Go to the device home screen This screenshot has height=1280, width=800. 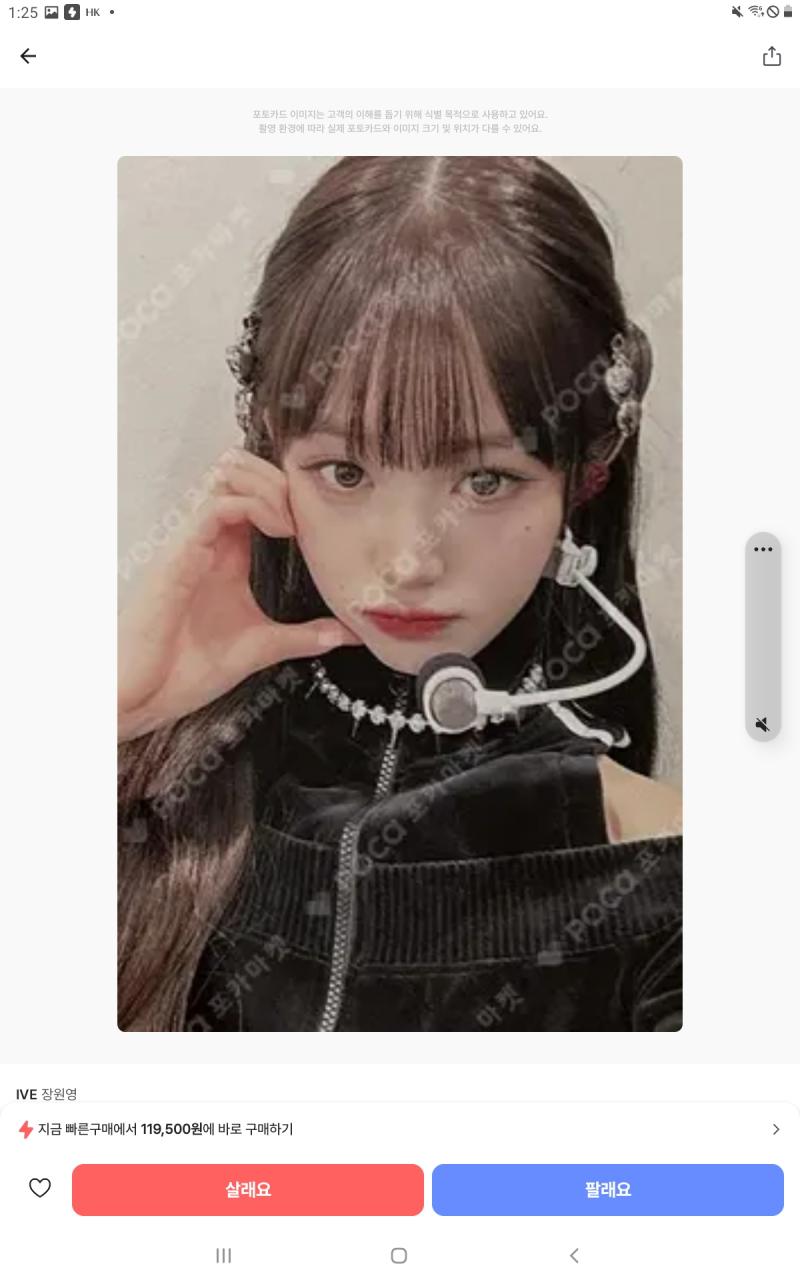[x=399, y=1255]
